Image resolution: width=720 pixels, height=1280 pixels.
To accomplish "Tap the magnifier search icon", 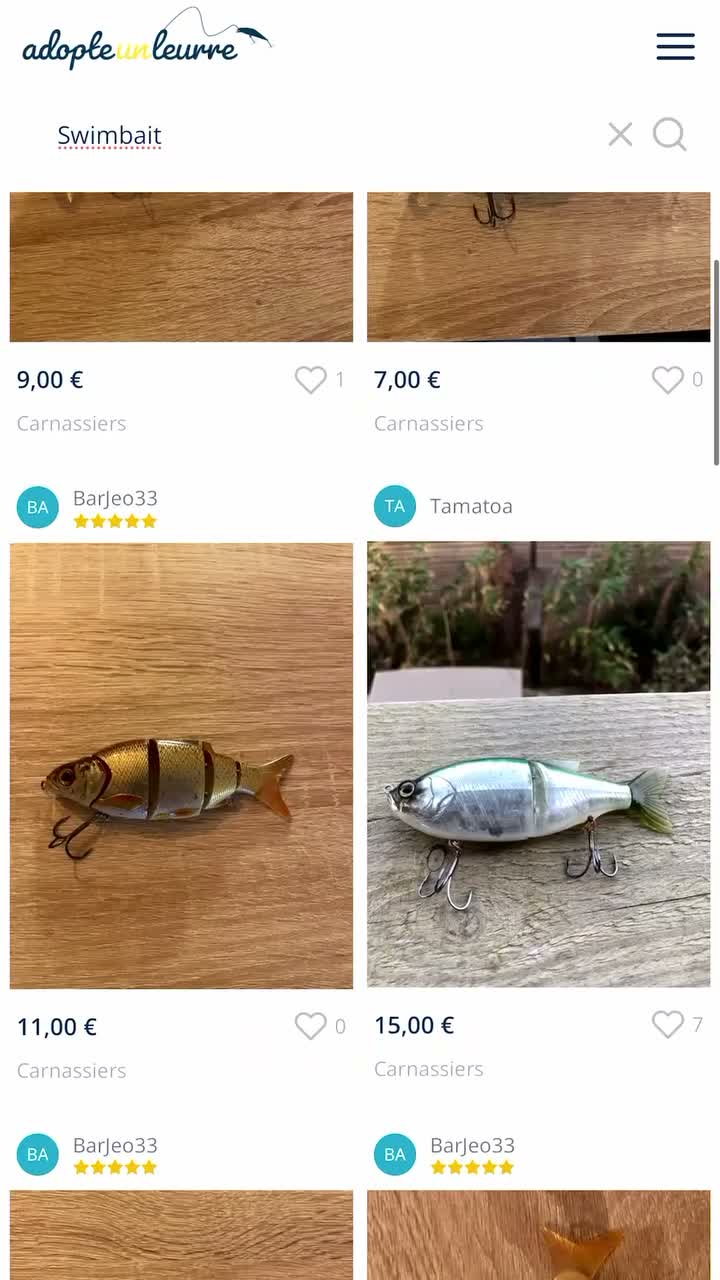I will point(669,134).
